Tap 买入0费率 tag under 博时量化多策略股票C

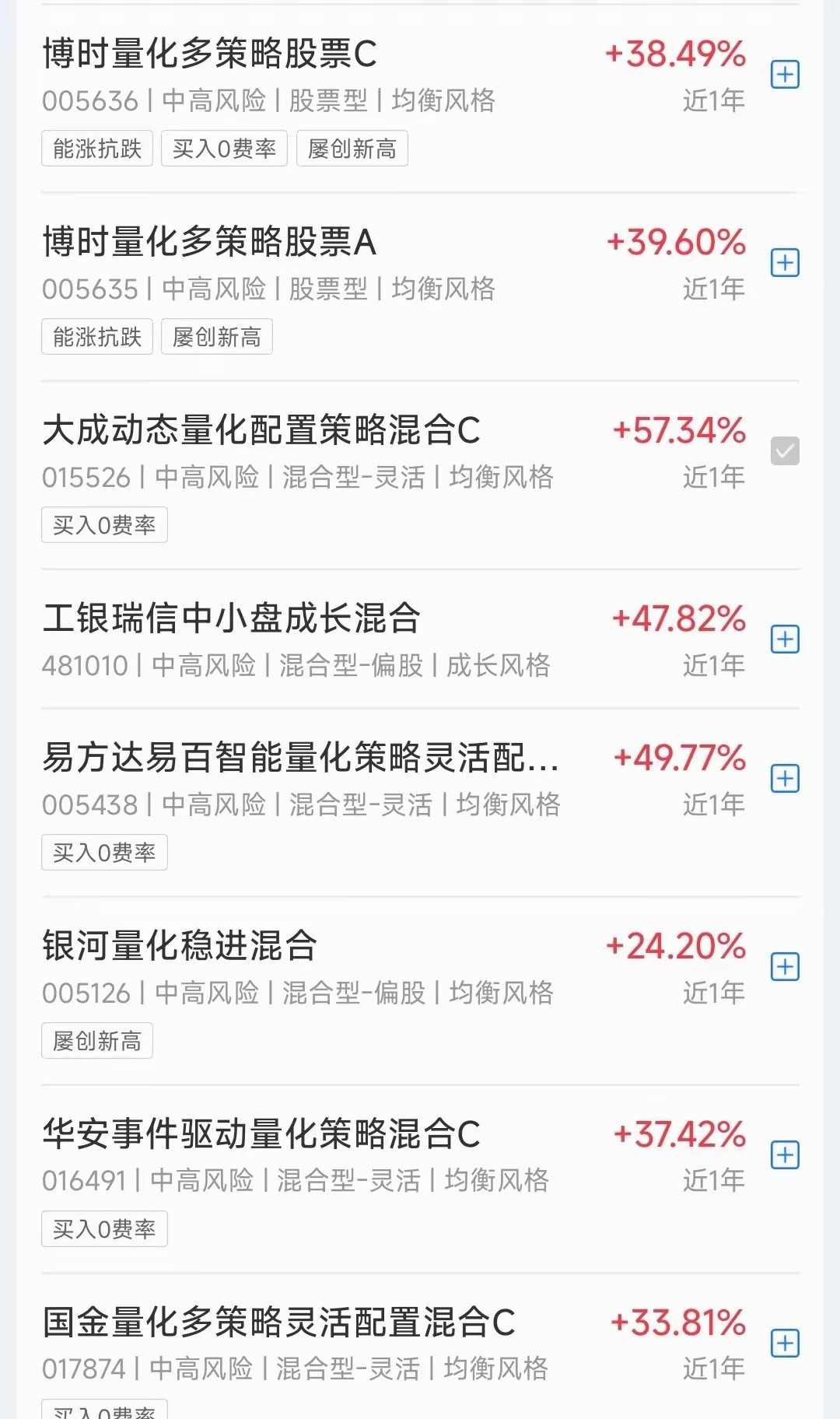(224, 148)
